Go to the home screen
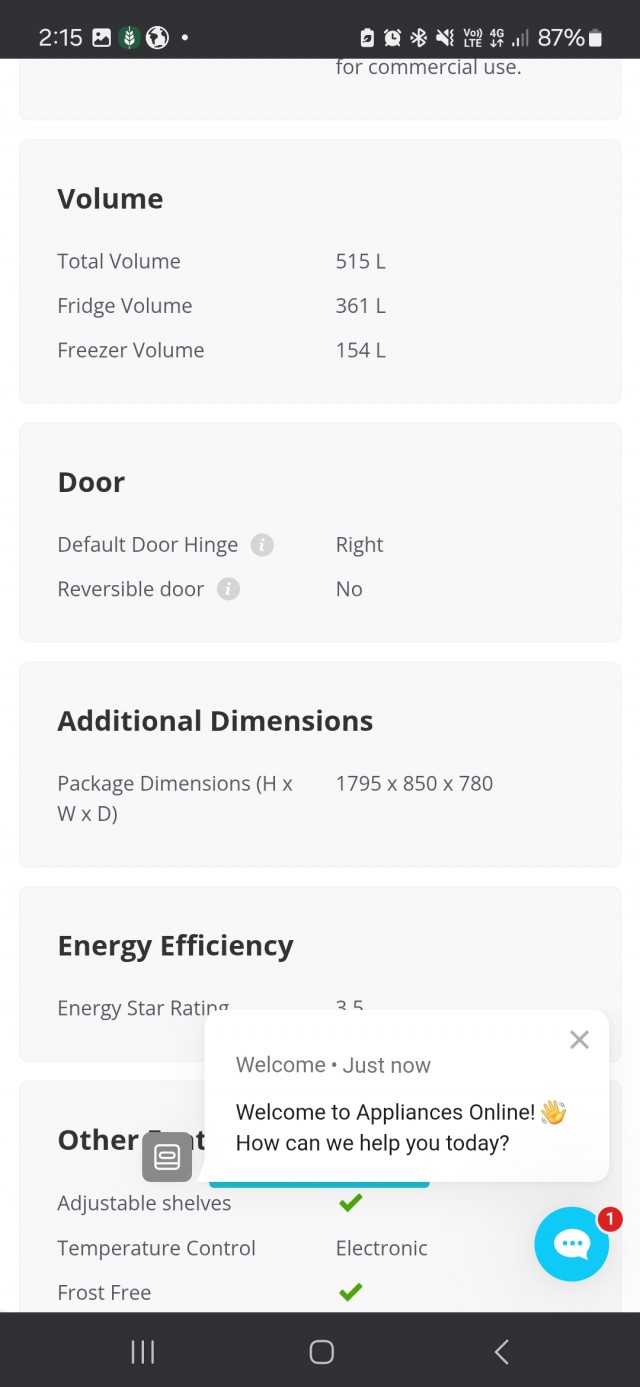This screenshot has width=640, height=1387. pos(321,1352)
